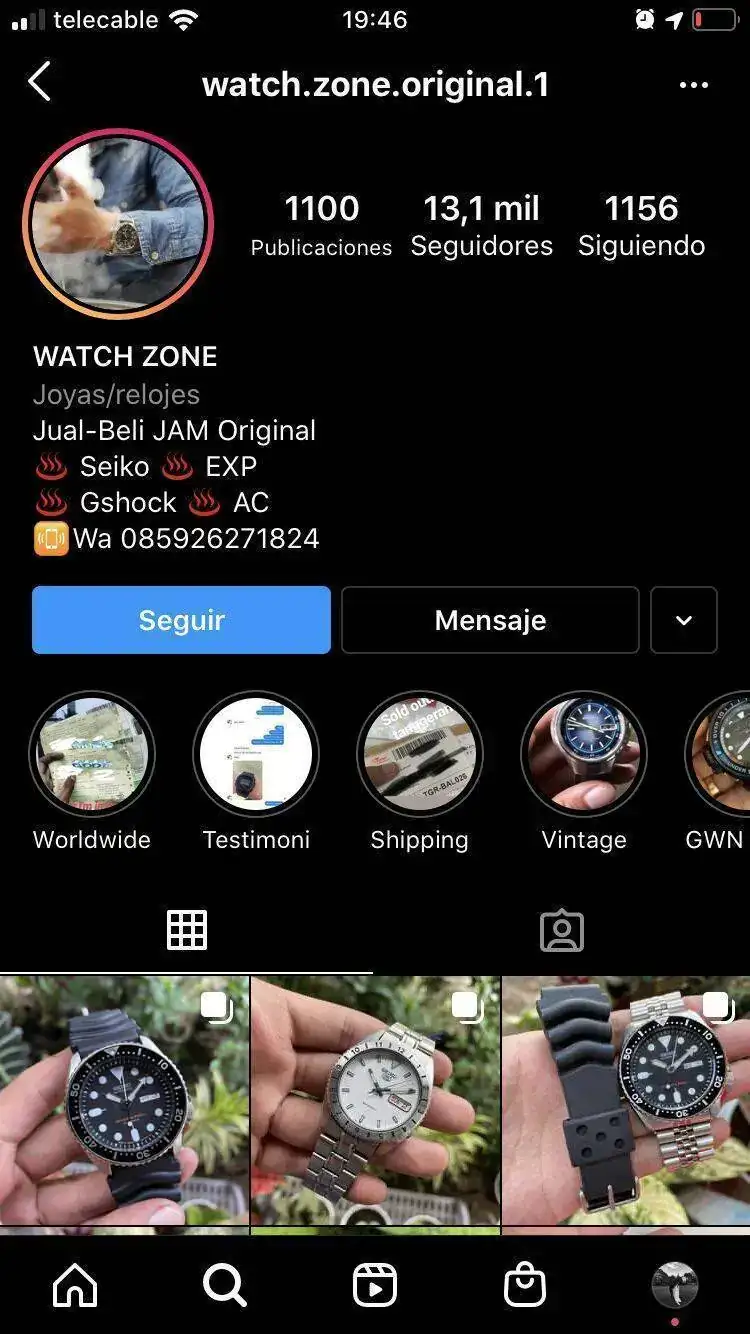This screenshot has width=750, height=1334.
Task: Go to the Home feed tab
Action: 76,1285
